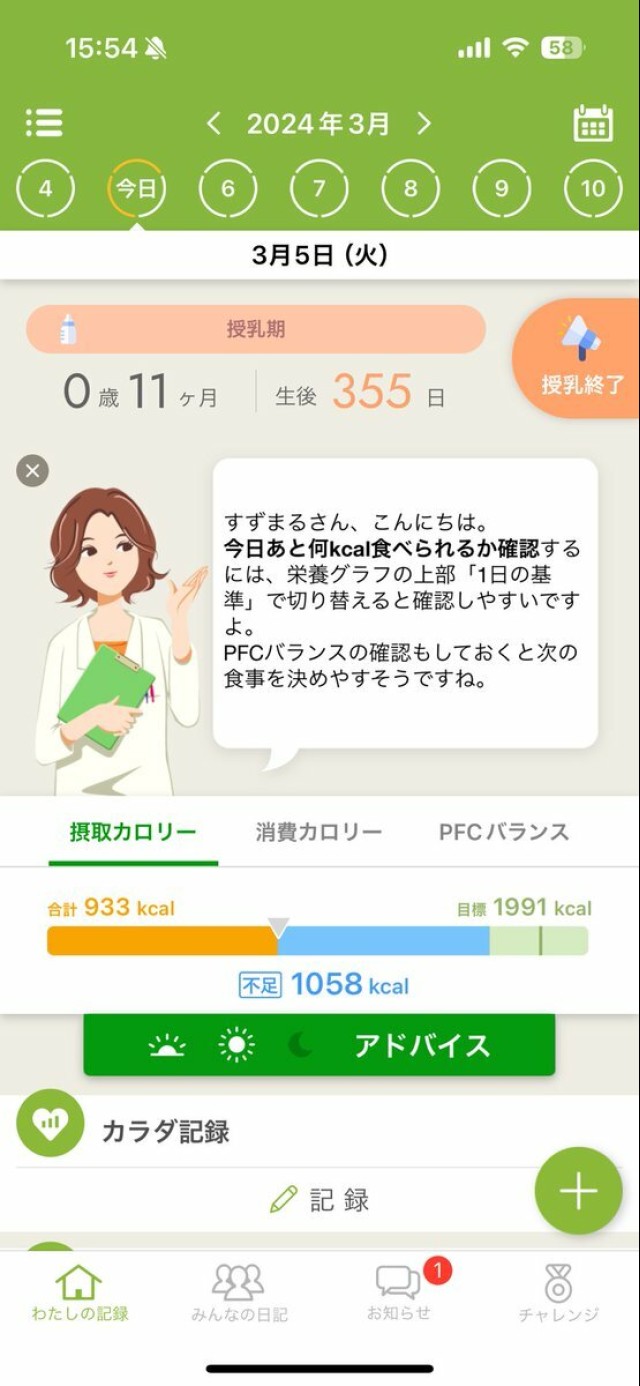Select day 10 in the date strip
Screen dimensions: 640x1386
[x=593, y=188]
